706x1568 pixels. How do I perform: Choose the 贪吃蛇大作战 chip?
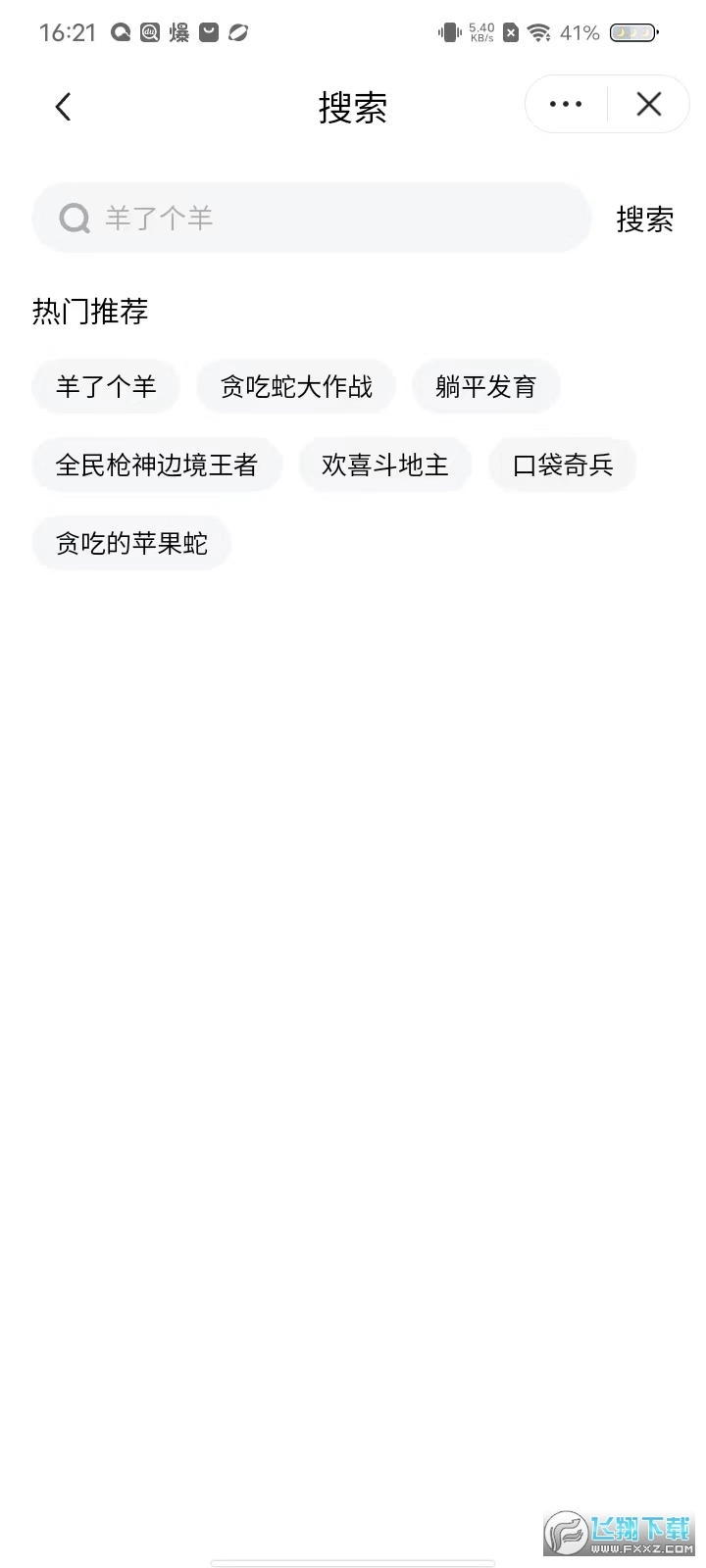pos(296,386)
